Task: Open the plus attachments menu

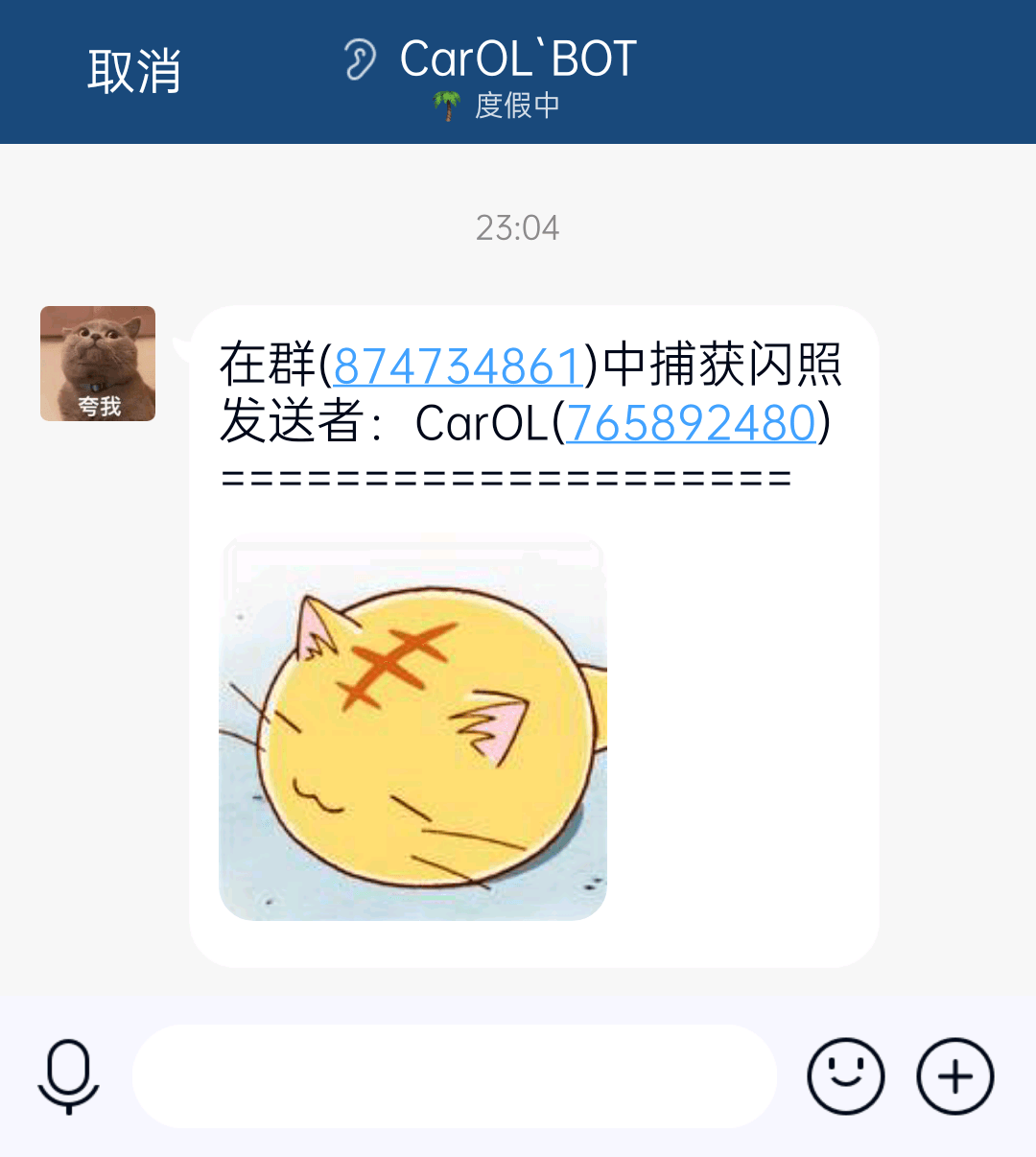Action: click(x=954, y=1076)
